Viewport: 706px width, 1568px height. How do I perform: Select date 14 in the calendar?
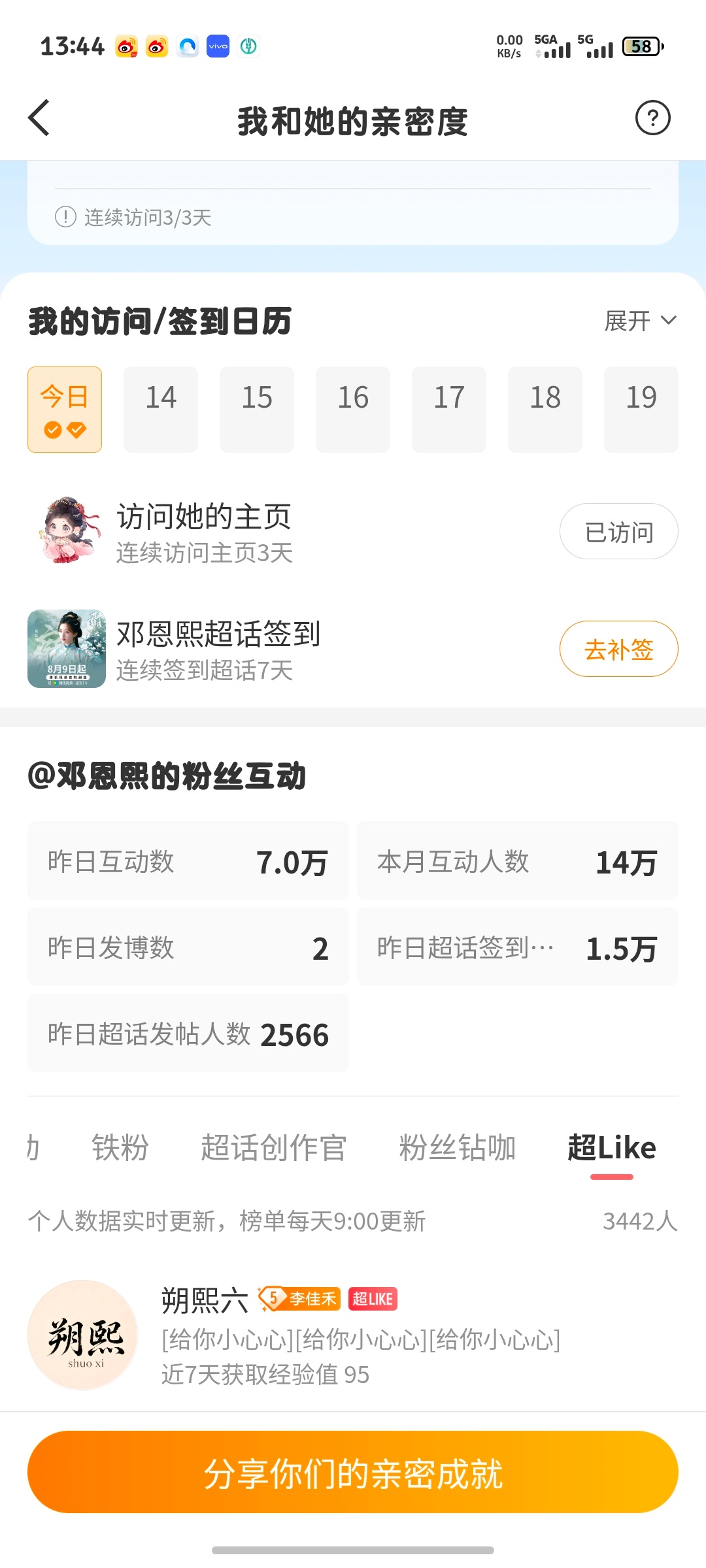click(161, 410)
